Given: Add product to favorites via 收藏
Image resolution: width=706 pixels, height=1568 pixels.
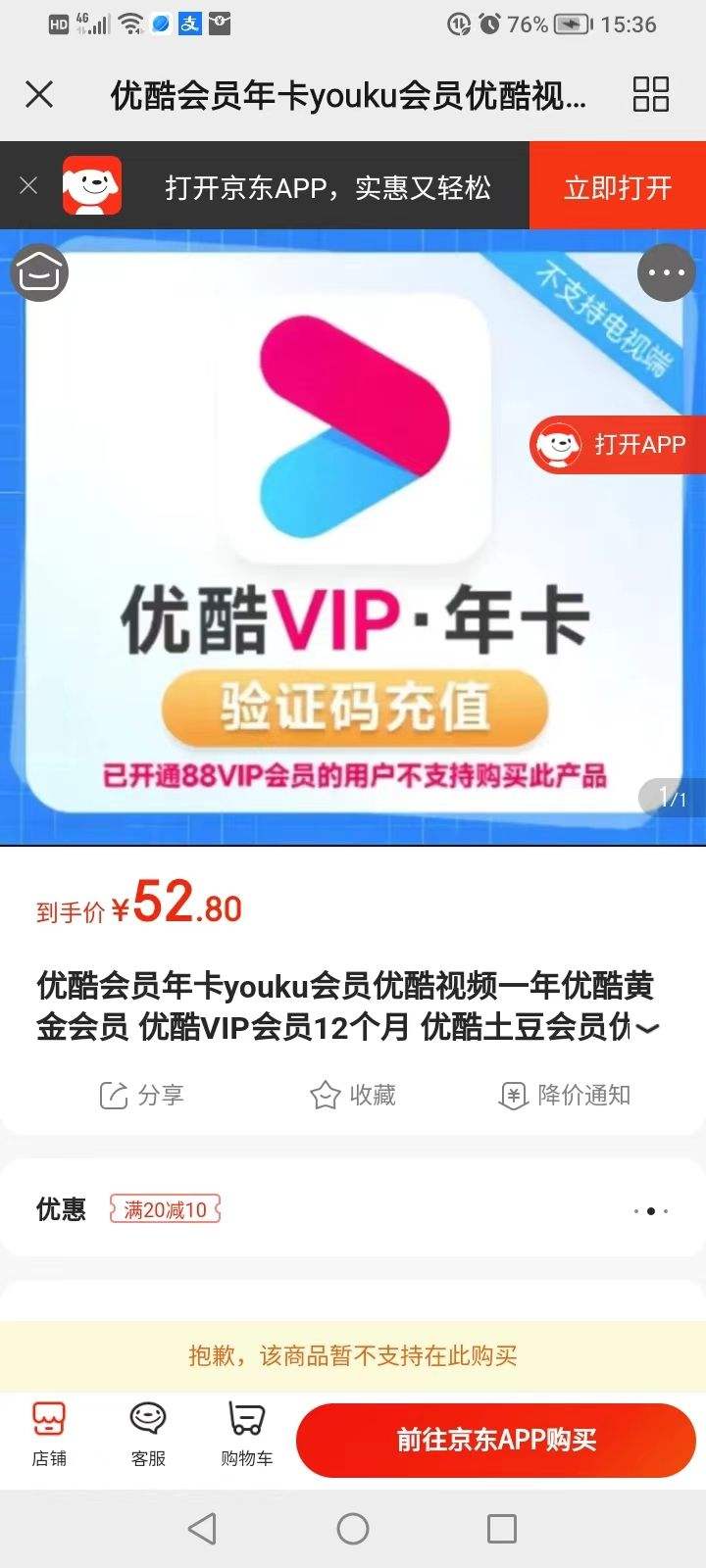Looking at the screenshot, I should [x=353, y=1095].
